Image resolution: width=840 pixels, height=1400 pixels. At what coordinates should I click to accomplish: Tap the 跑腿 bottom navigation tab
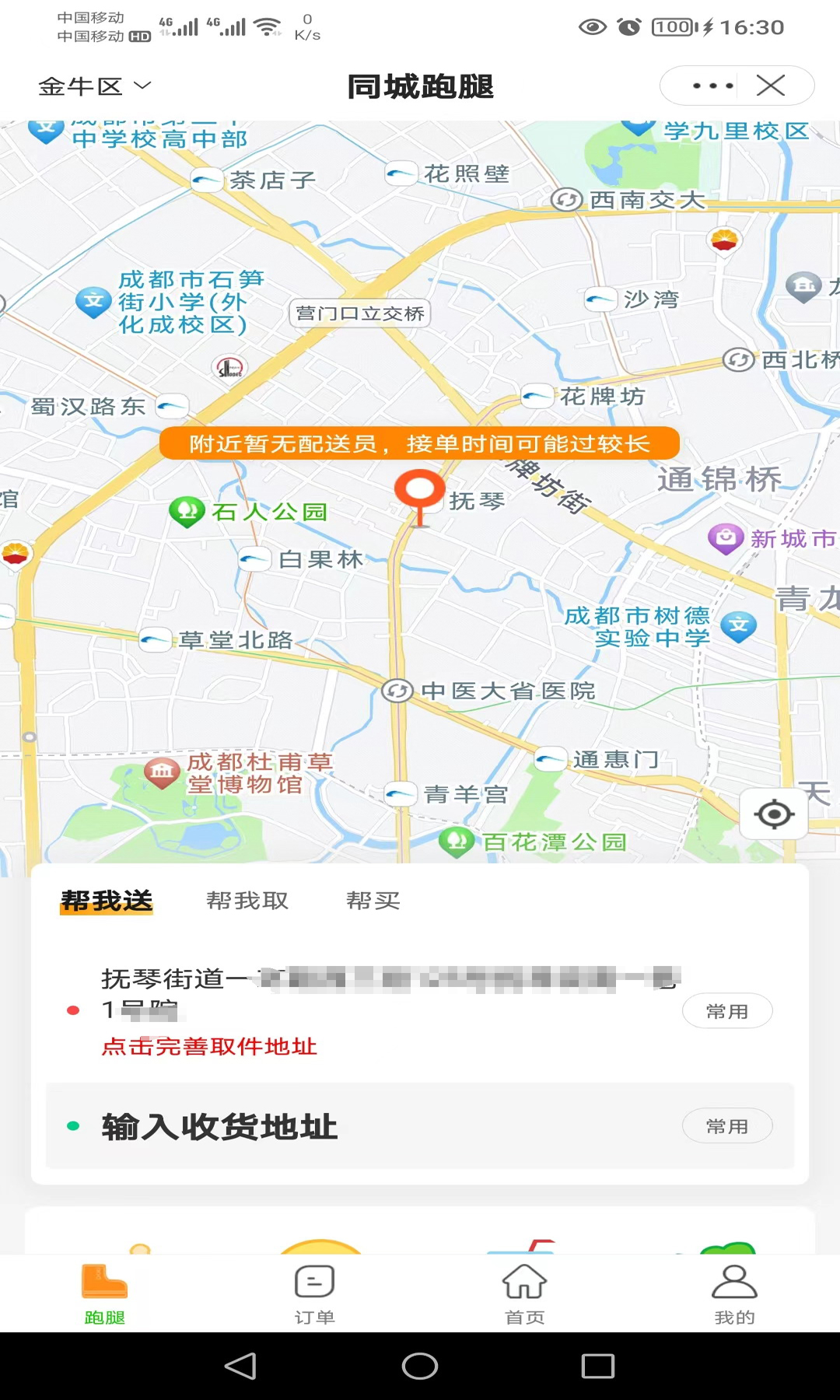click(x=105, y=1295)
